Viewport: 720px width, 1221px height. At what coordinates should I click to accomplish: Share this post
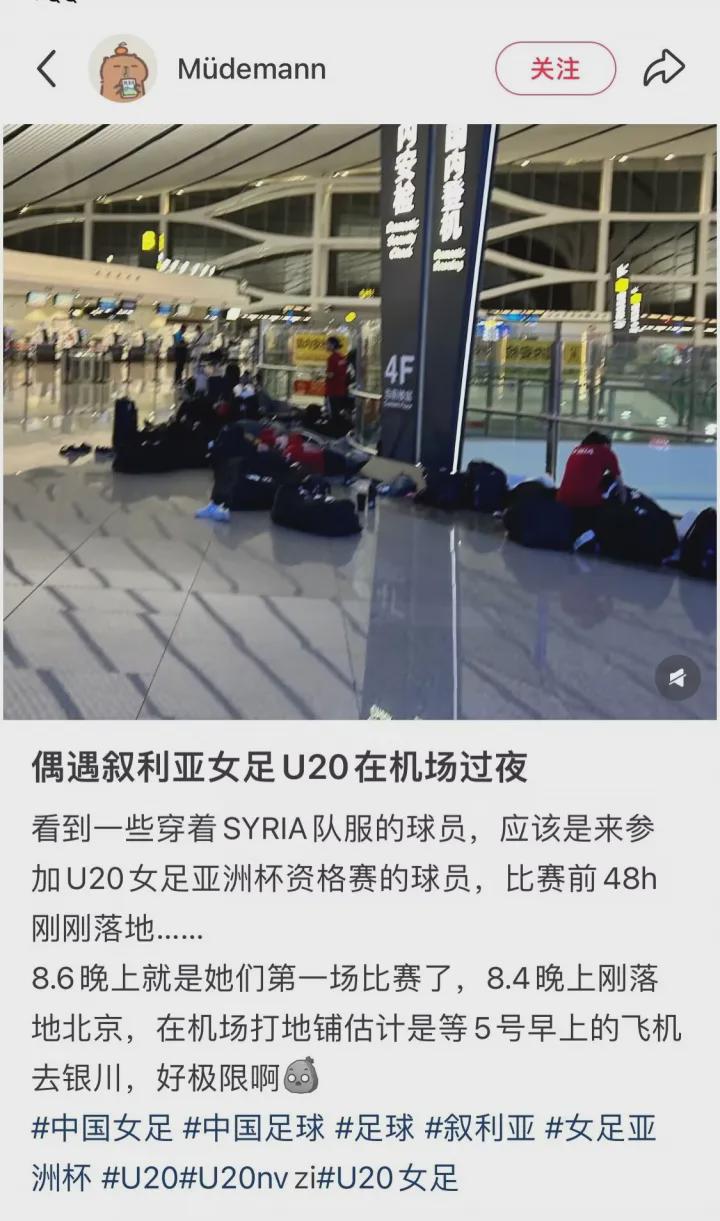(x=663, y=69)
